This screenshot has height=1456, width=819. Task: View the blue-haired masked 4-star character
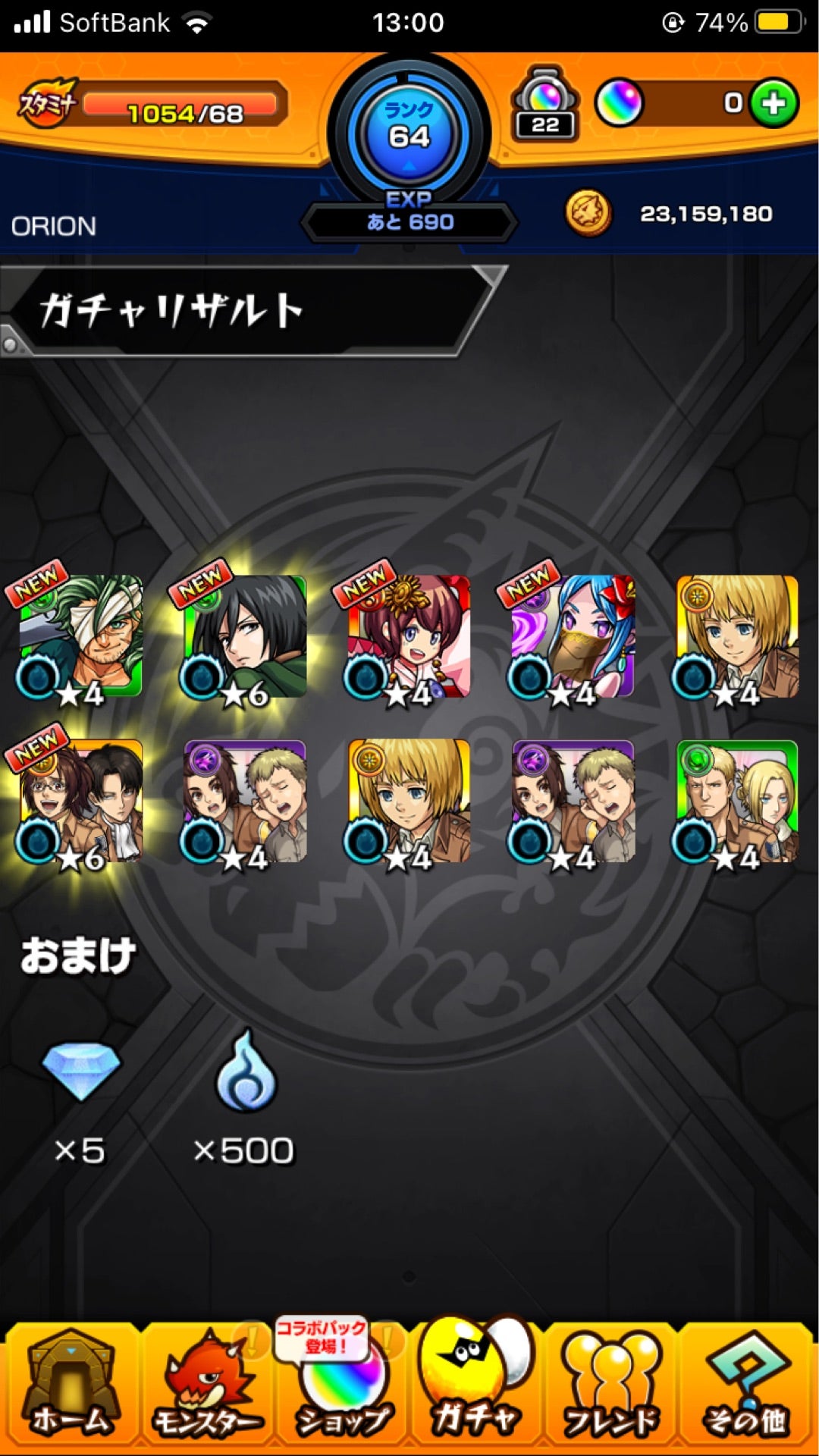(573, 637)
